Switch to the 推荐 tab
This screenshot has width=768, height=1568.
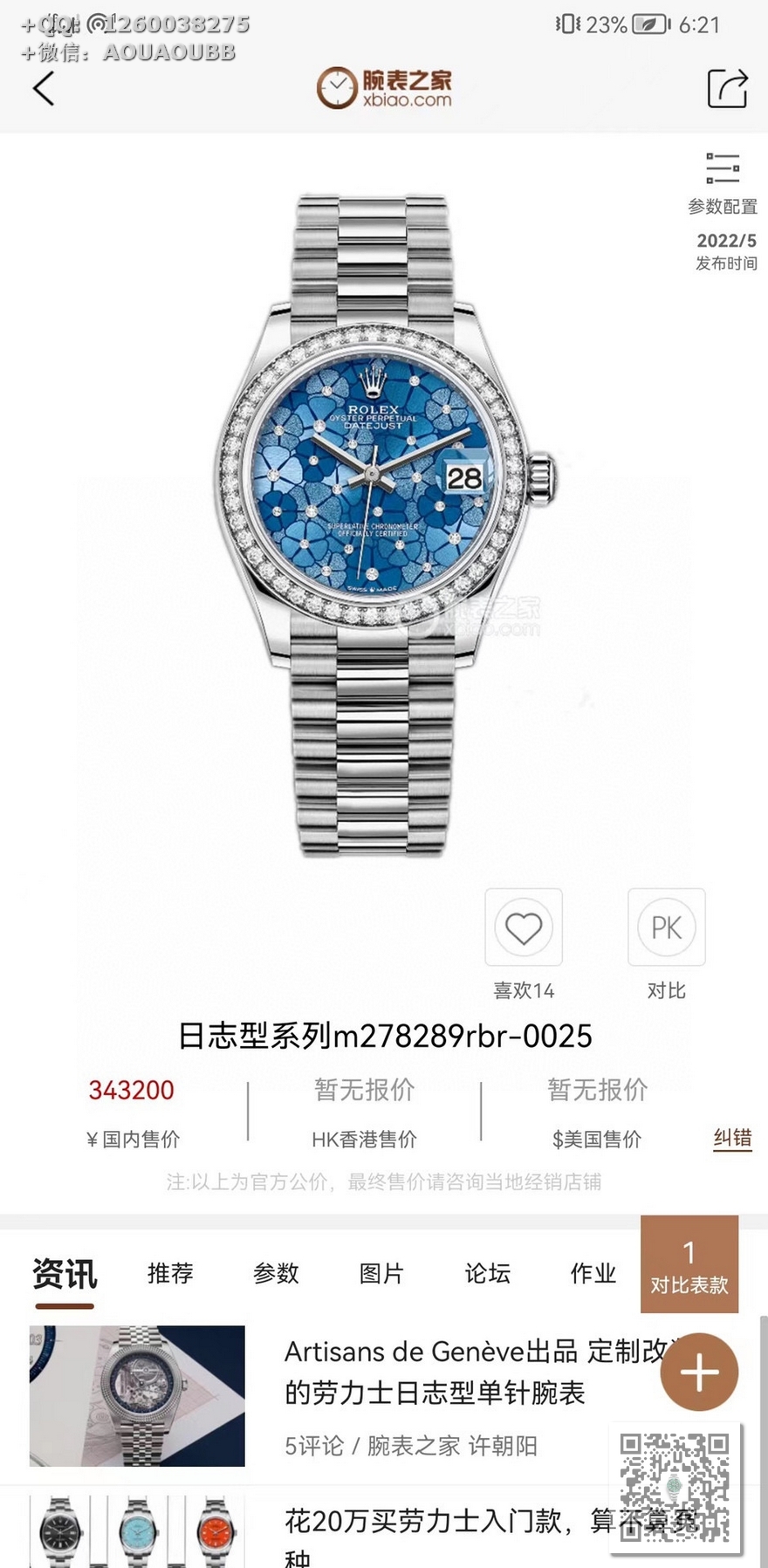click(x=170, y=1273)
